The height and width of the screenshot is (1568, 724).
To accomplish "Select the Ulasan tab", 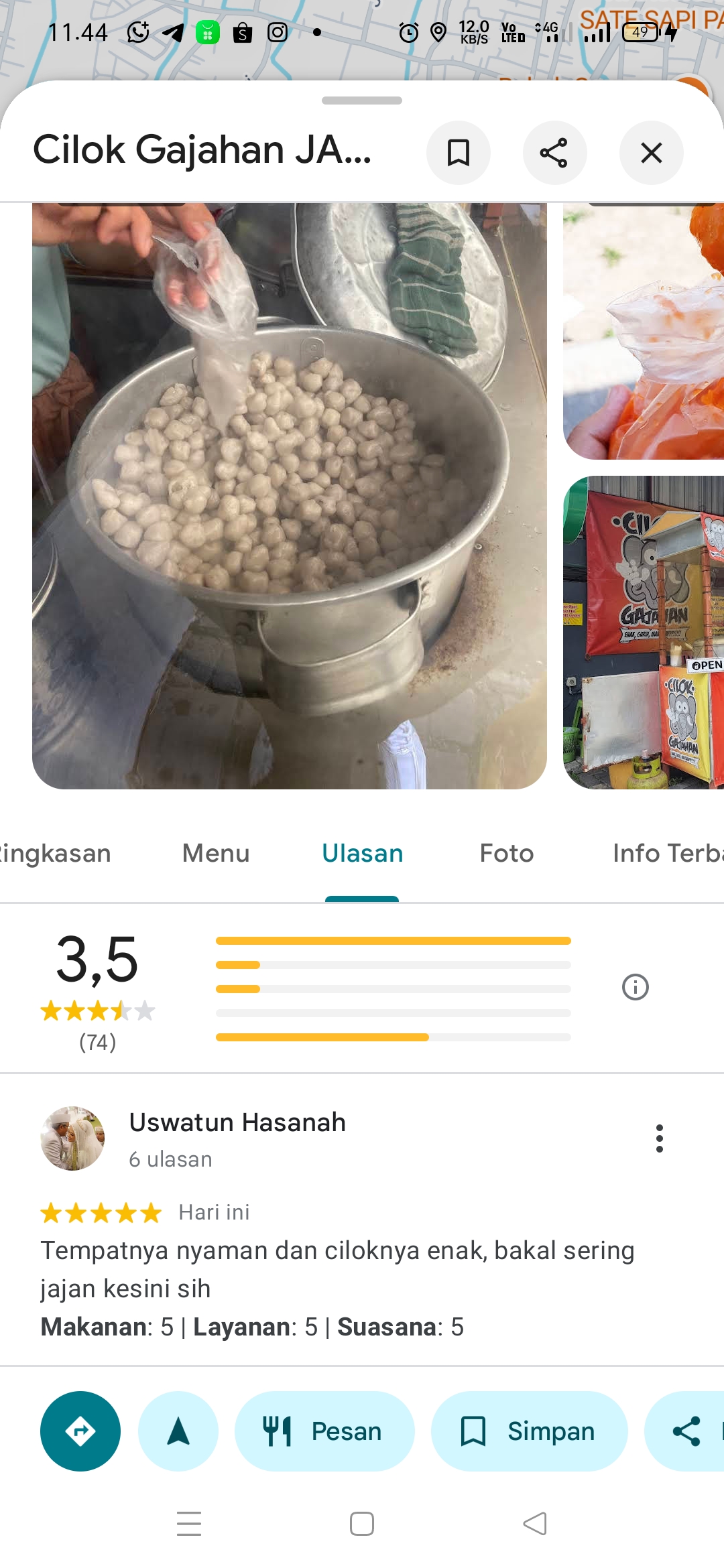I will [362, 853].
